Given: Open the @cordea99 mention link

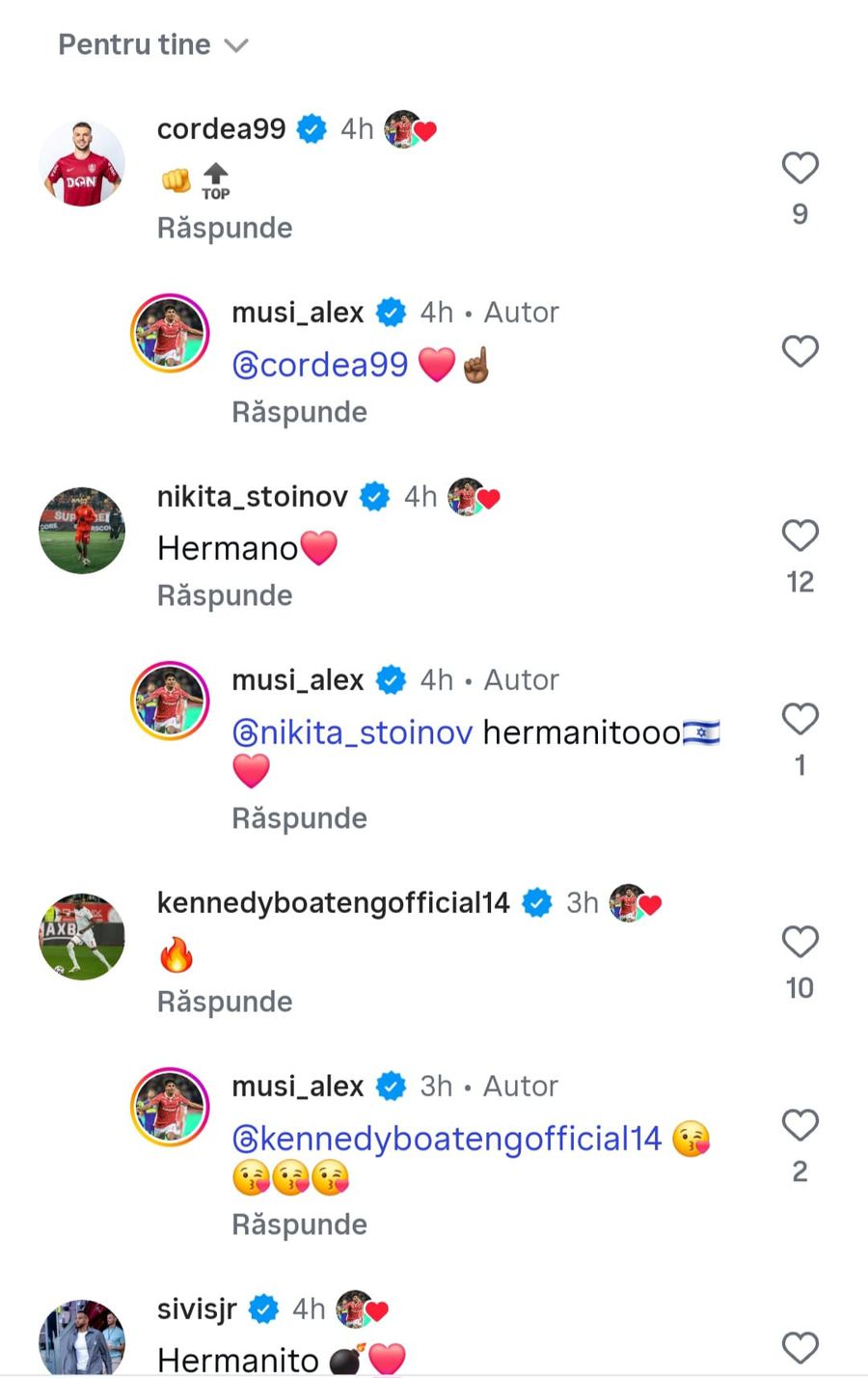Looking at the screenshot, I should click(x=320, y=364).
